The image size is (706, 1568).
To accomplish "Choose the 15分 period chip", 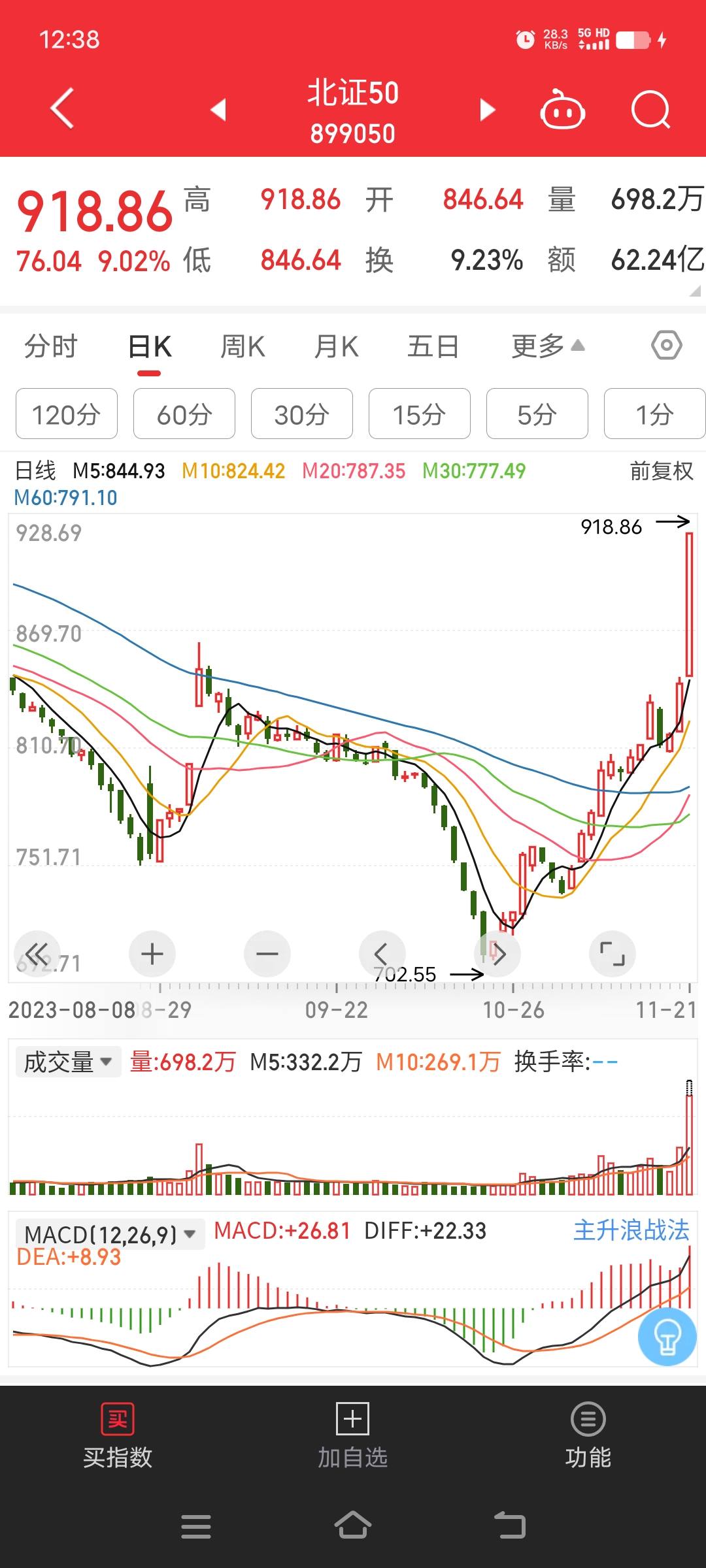I will click(420, 414).
